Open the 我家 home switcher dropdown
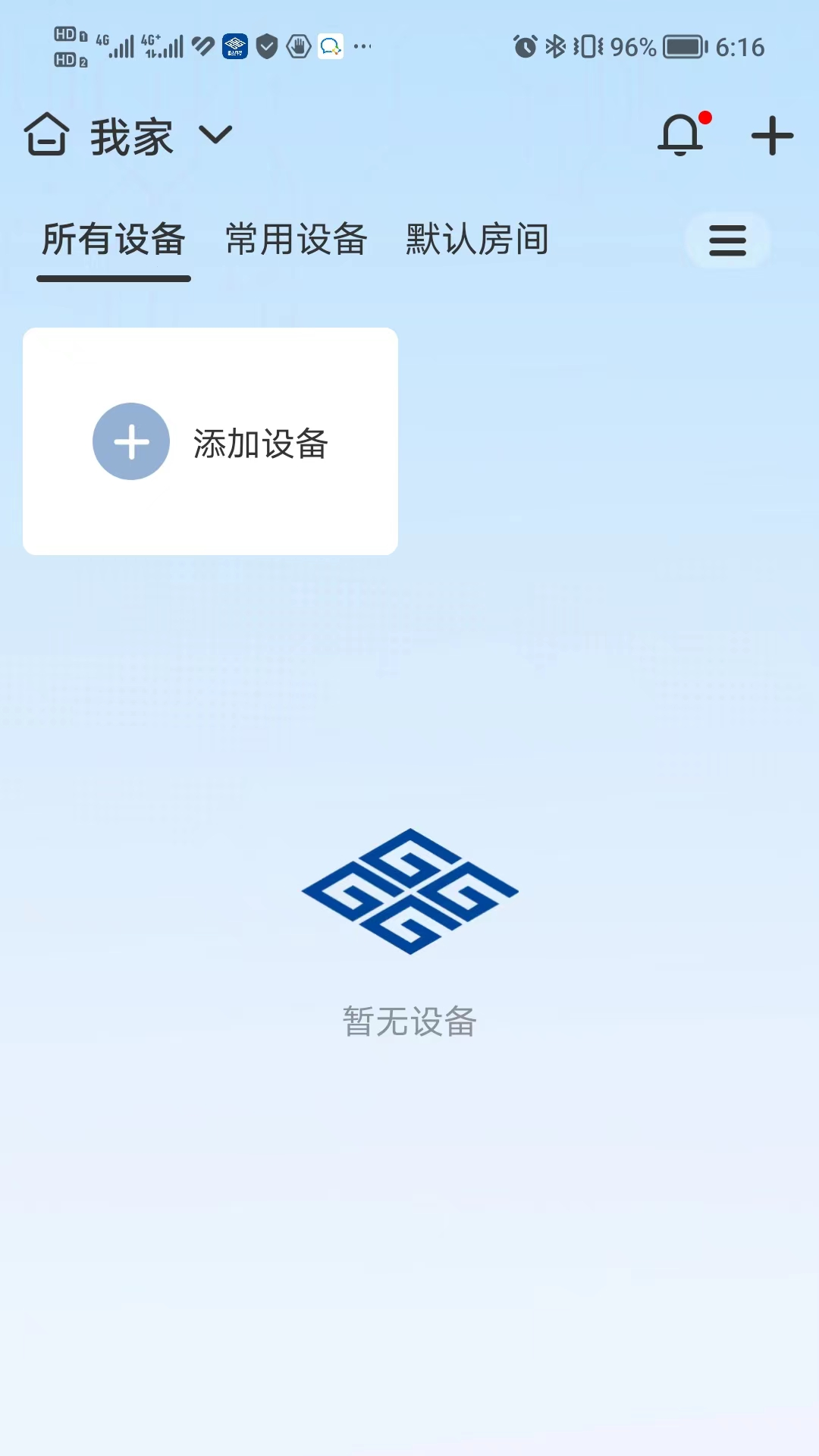819x1456 pixels. pos(131,133)
